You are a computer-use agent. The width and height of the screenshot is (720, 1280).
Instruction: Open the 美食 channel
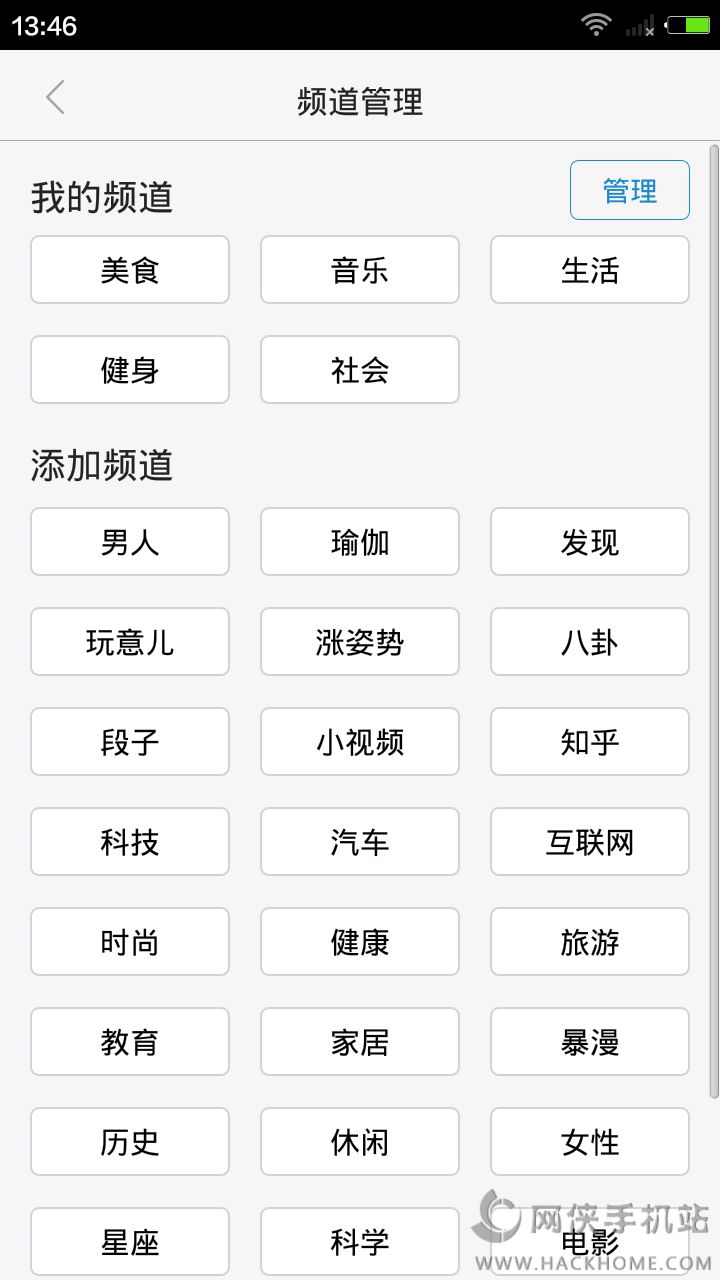point(130,270)
